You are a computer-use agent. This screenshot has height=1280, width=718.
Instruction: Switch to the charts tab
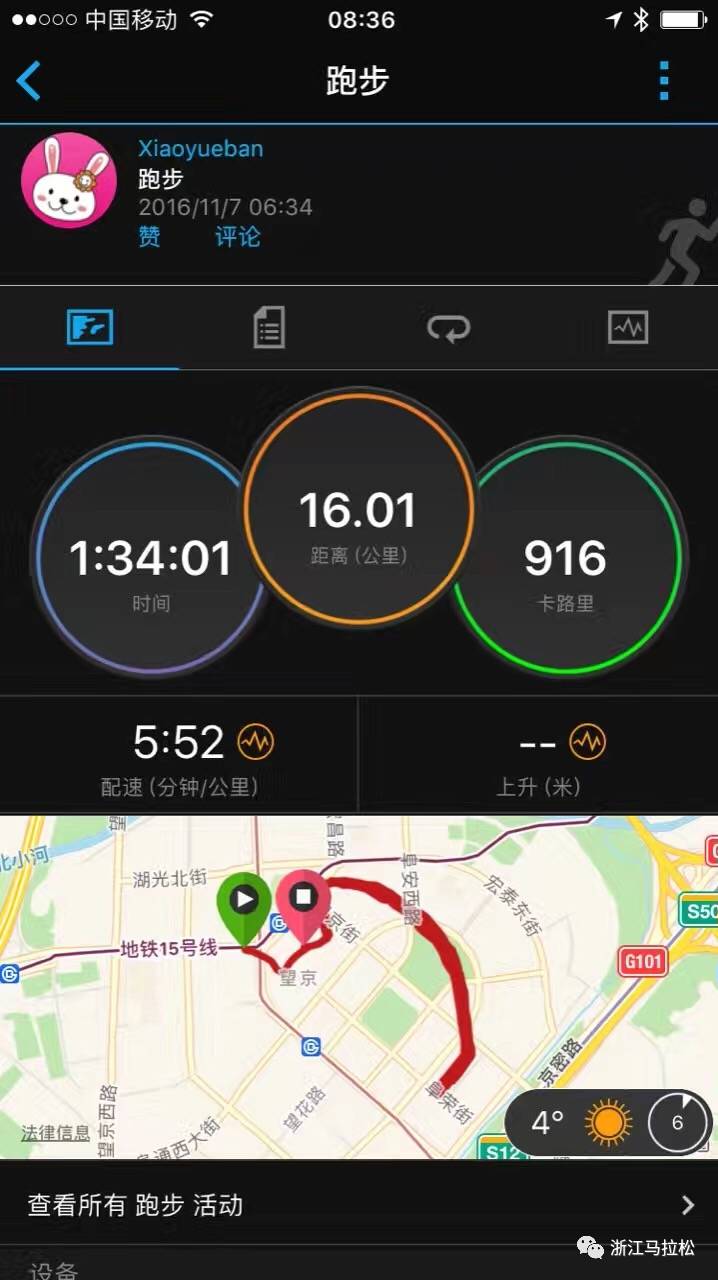click(628, 327)
